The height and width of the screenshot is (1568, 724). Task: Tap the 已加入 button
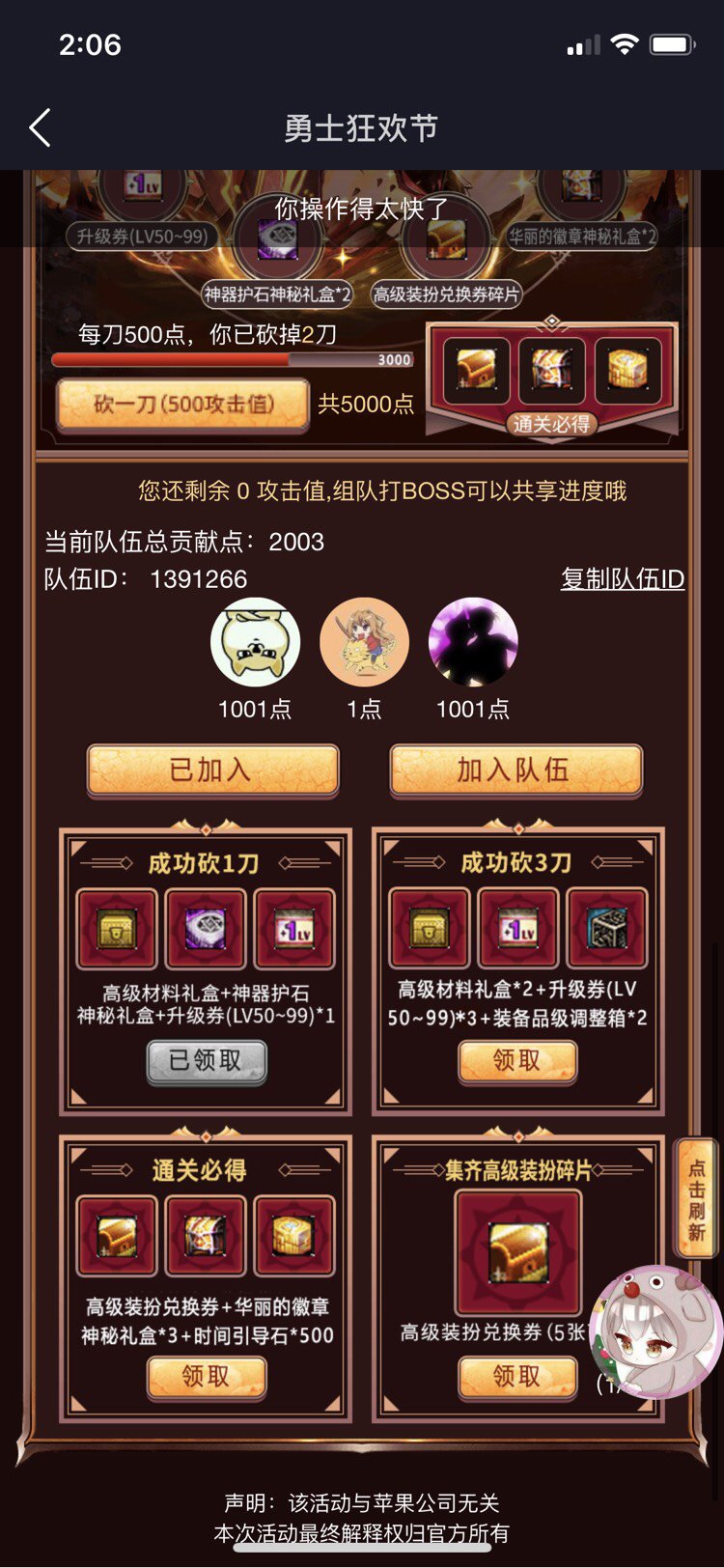212,770
